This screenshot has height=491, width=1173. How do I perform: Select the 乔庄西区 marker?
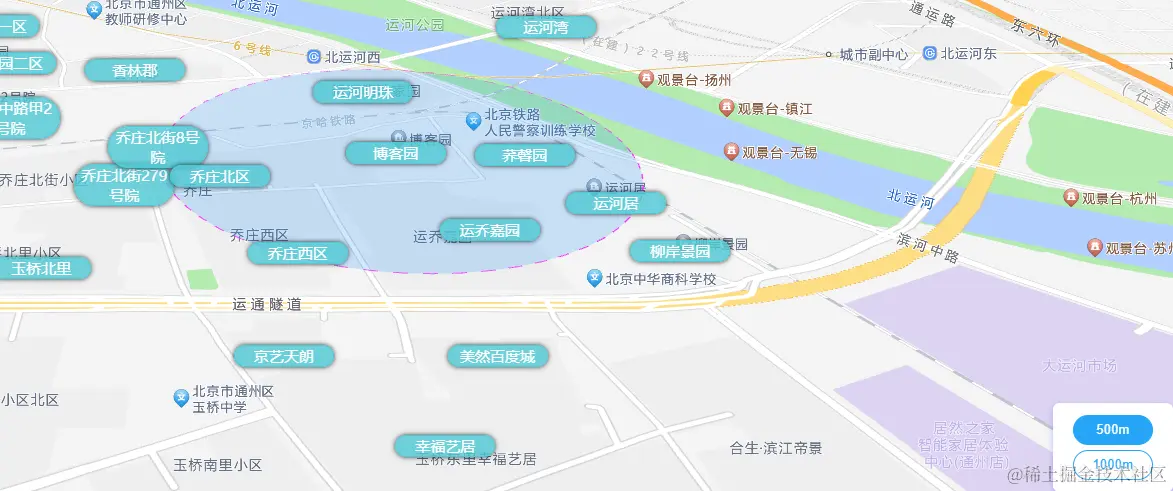298,253
